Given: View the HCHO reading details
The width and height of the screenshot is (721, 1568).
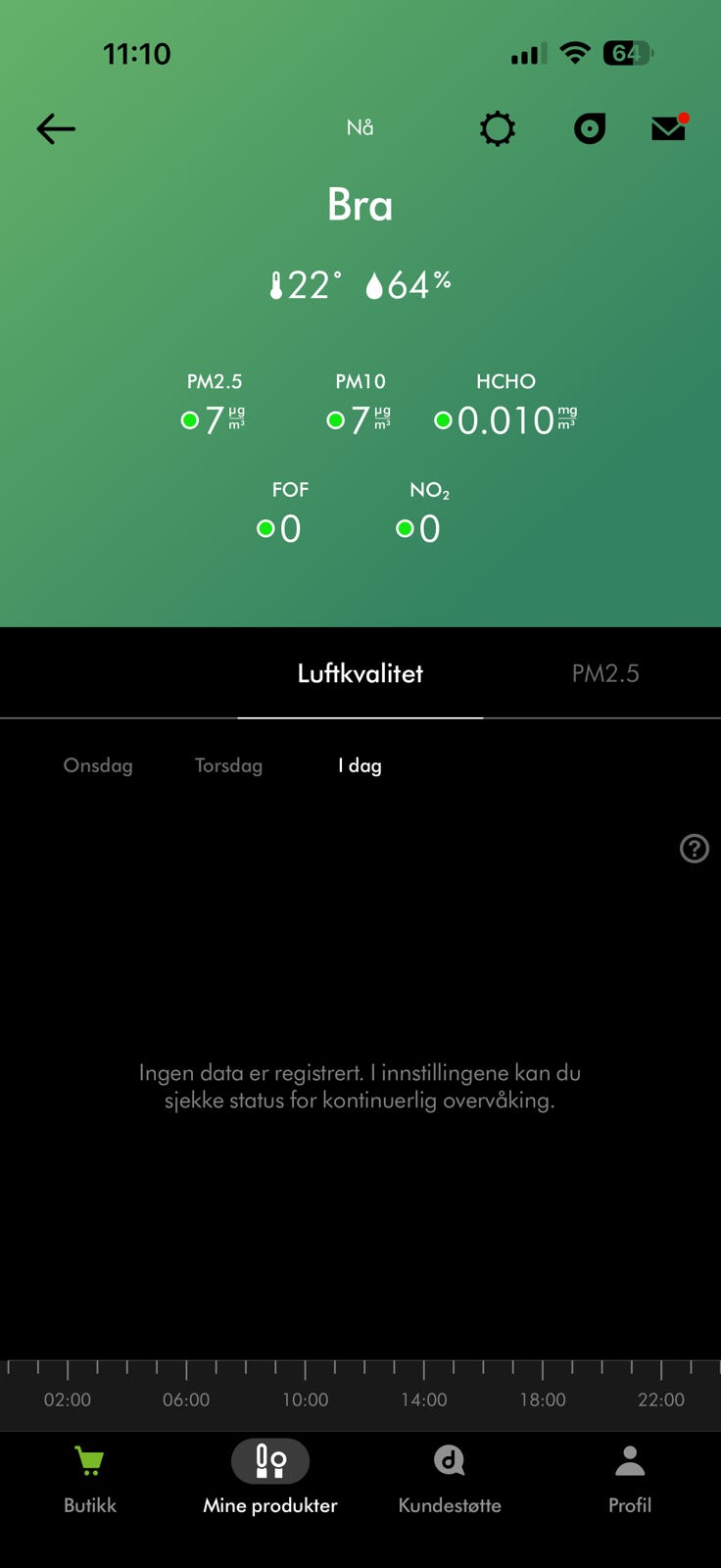Looking at the screenshot, I should [x=505, y=405].
